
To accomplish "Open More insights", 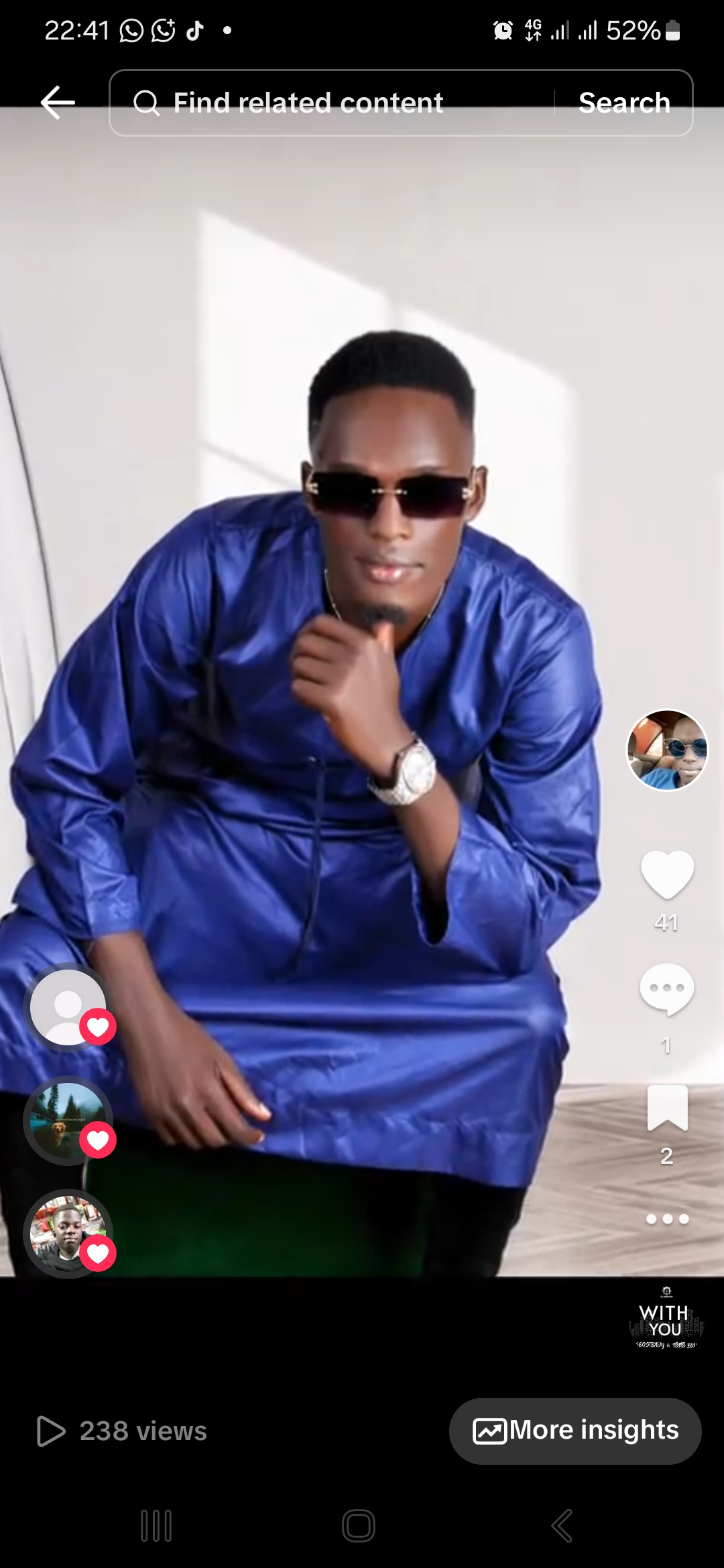I will click(x=575, y=1431).
